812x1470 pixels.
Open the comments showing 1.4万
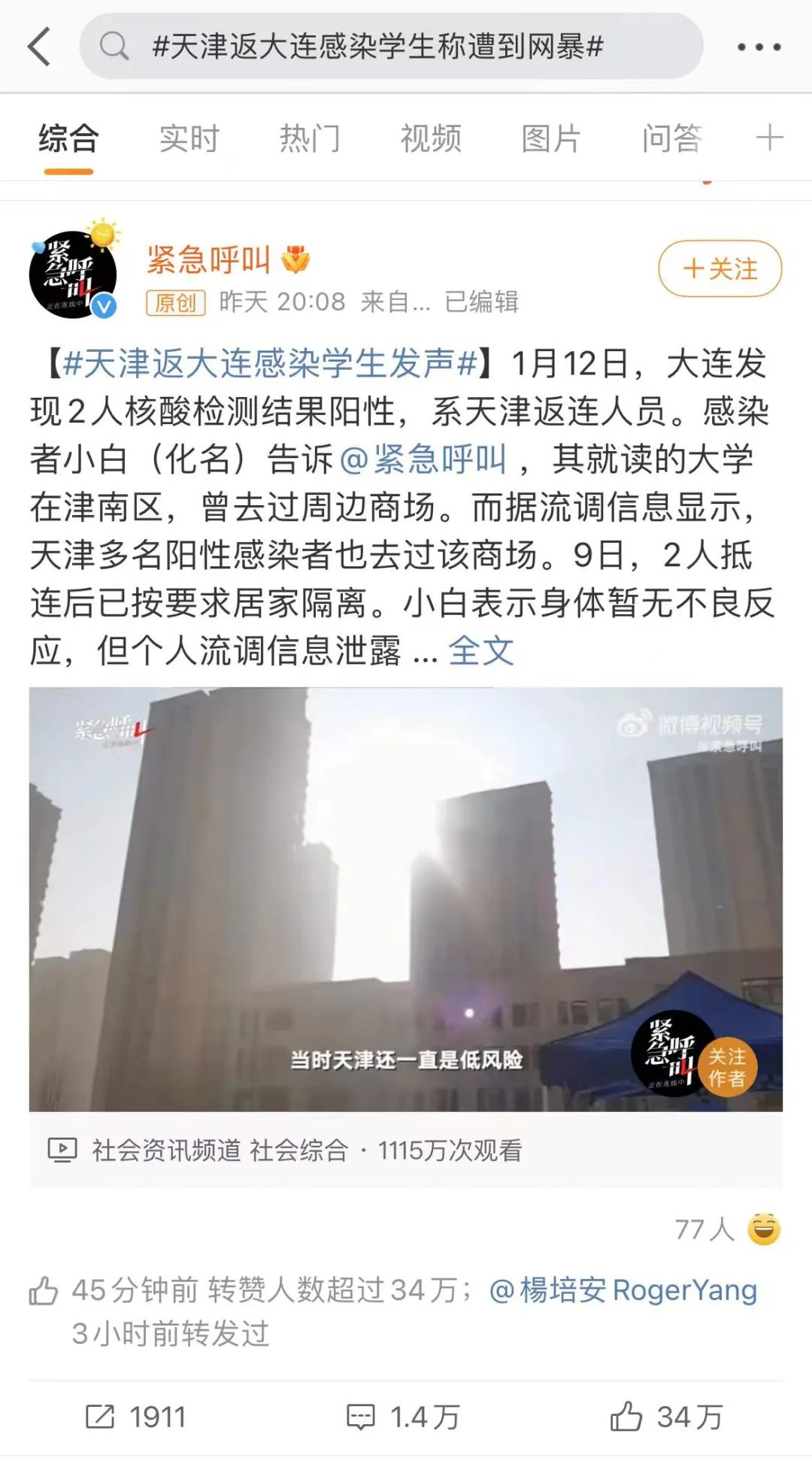pos(402,1417)
